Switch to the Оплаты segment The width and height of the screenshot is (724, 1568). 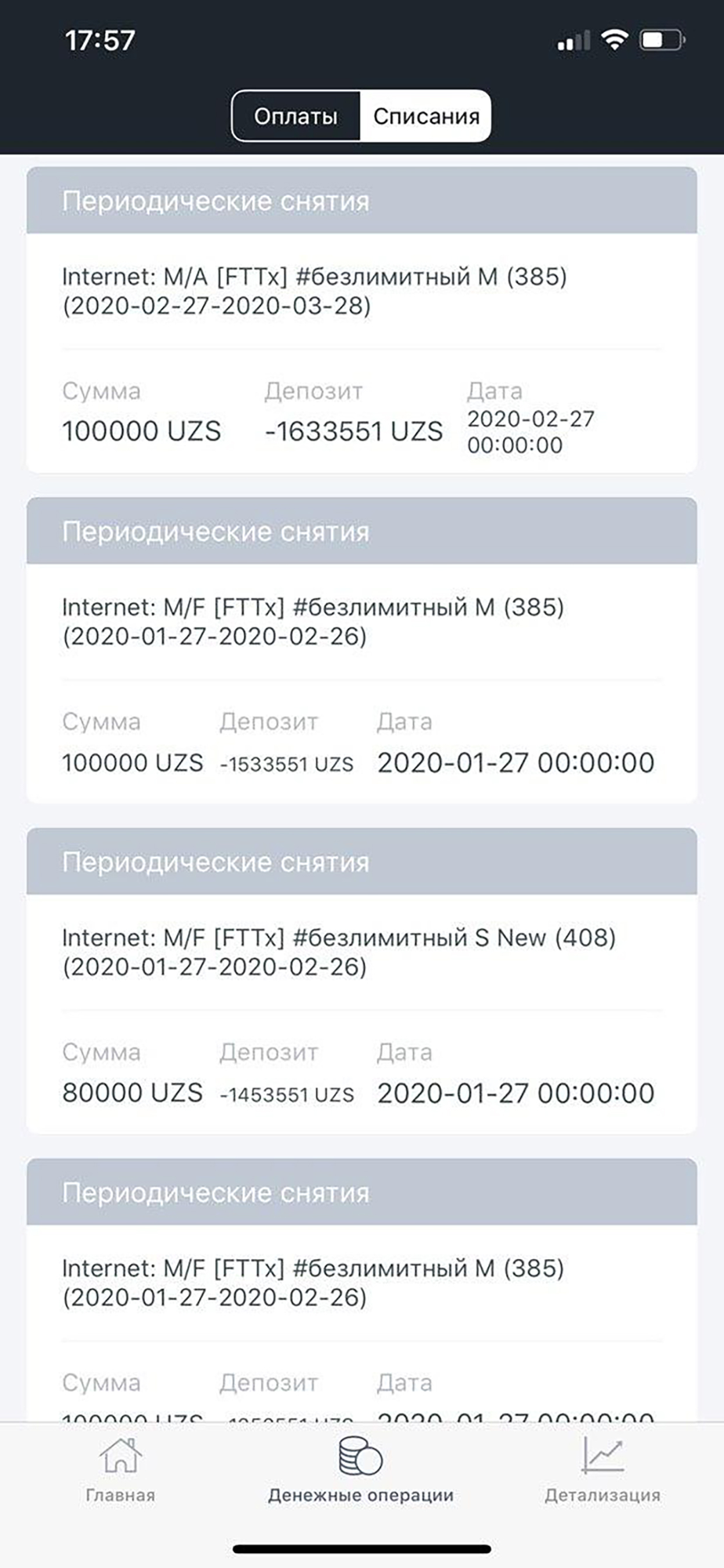(296, 117)
